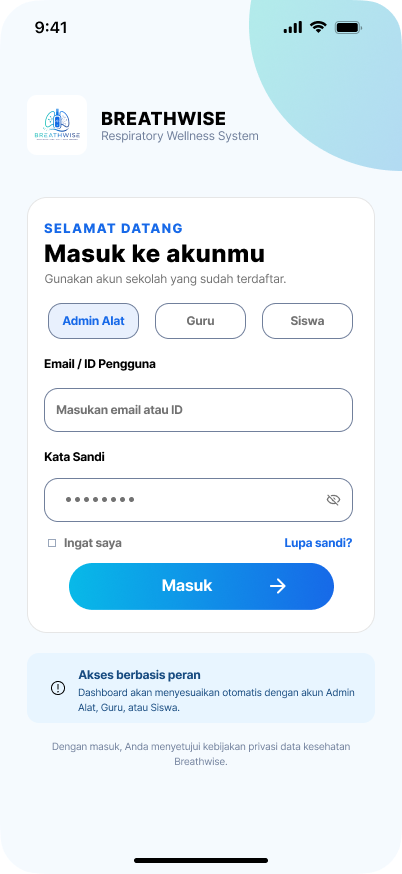Viewport: 402px width, 874px height.
Task: Show the hidden password
Action: click(333, 500)
